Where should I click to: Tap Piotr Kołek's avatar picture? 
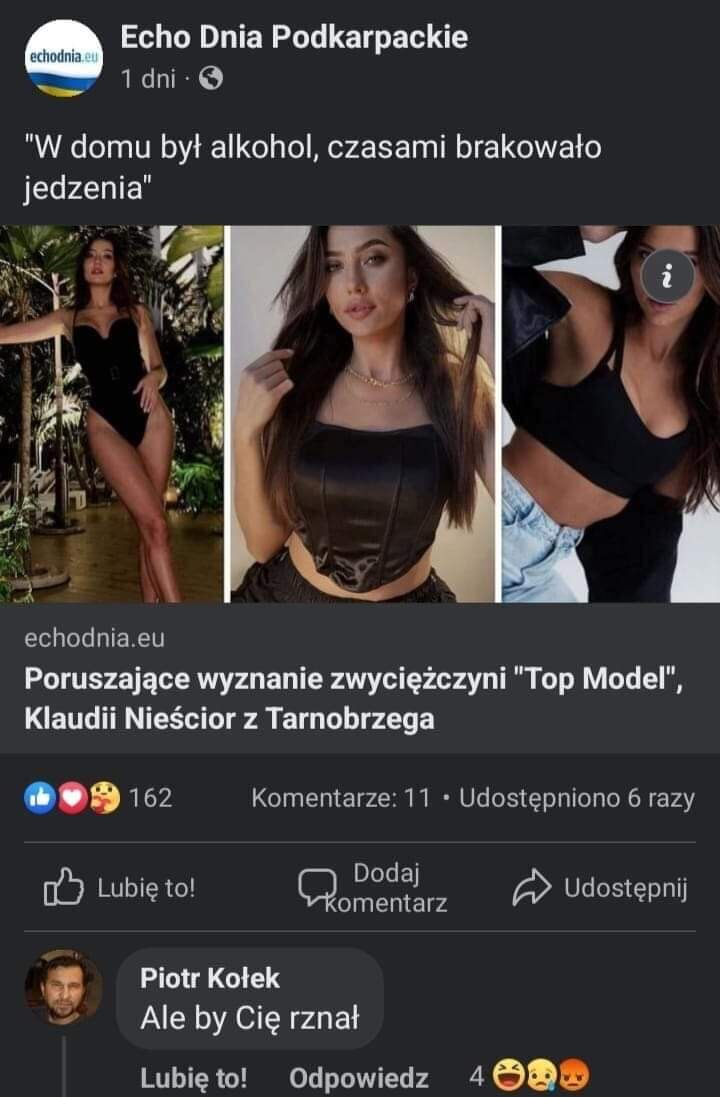pyautogui.click(x=64, y=986)
